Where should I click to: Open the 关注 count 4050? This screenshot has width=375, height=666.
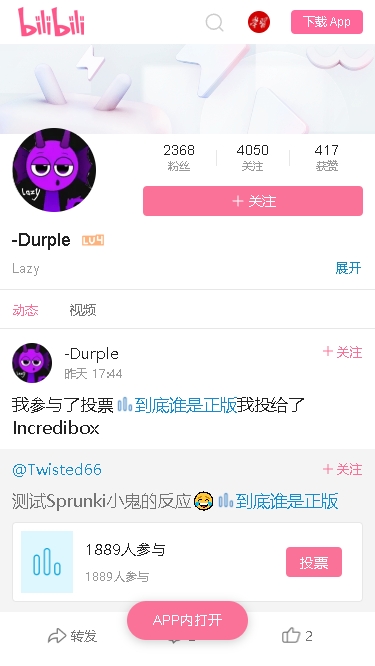coord(252,157)
